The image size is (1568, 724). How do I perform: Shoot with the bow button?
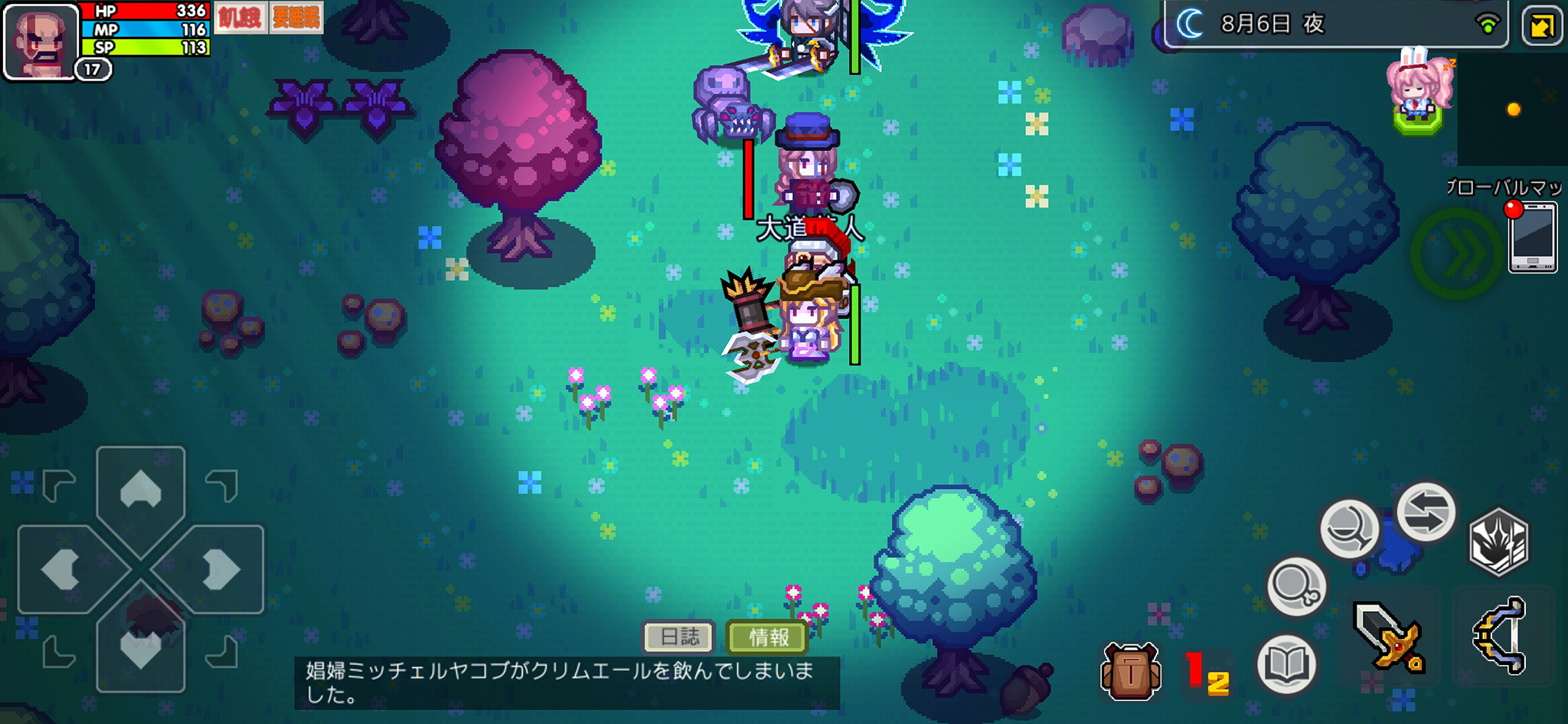pyautogui.click(x=1501, y=635)
